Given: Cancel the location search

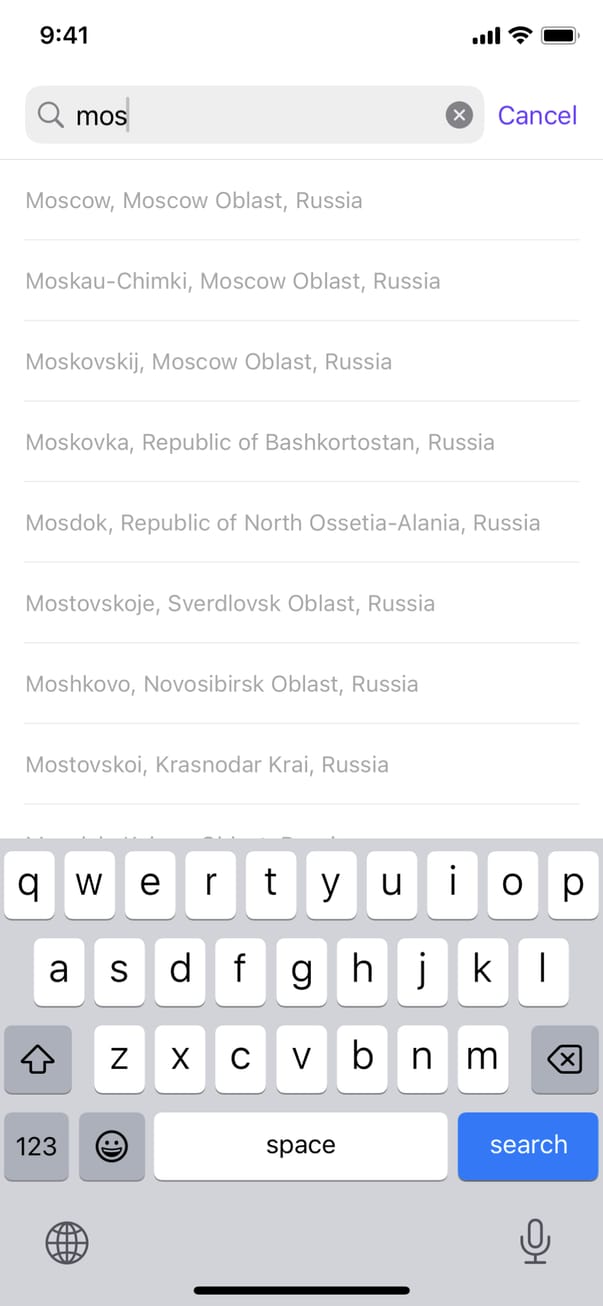Looking at the screenshot, I should pyautogui.click(x=537, y=116).
